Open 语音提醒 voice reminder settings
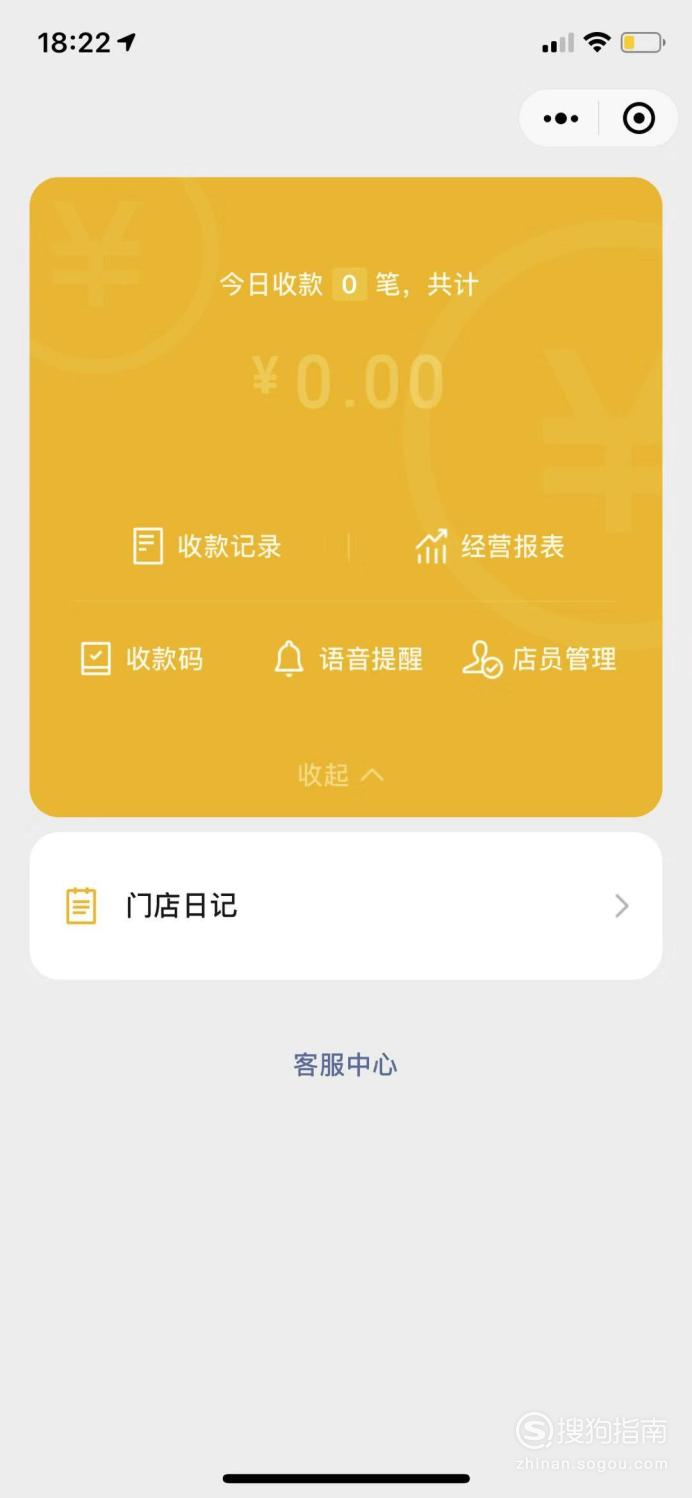Image resolution: width=692 pixels, height=1498 pixels. coord(347,659)
